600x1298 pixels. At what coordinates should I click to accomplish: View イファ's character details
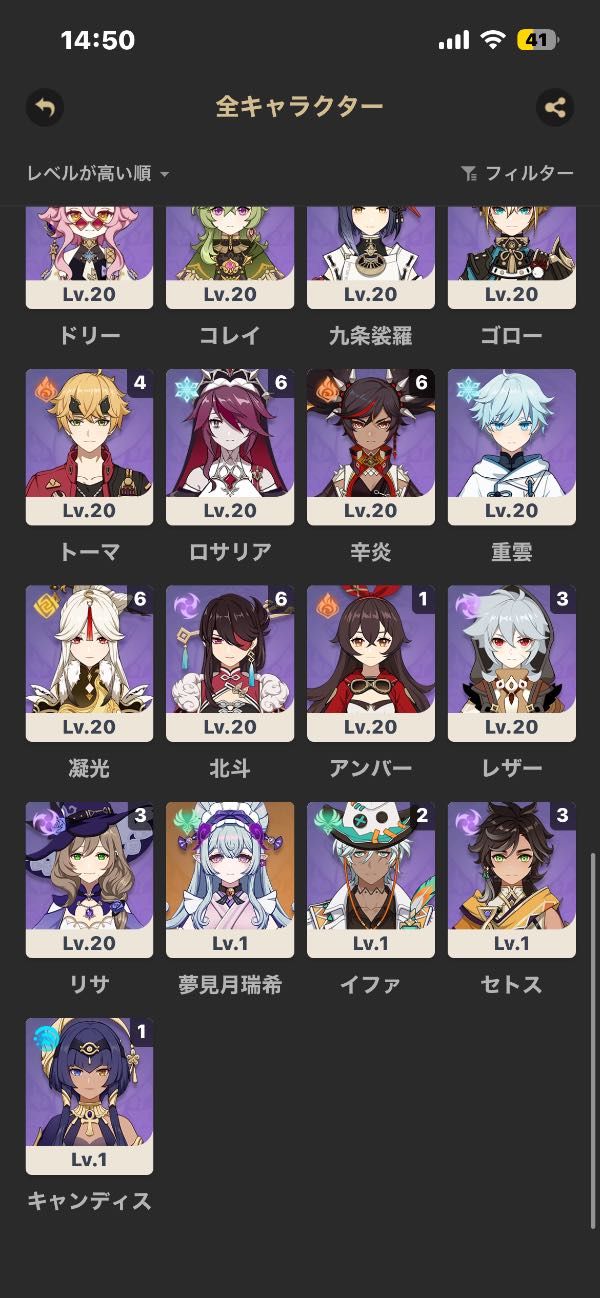(x=371, y=879)
